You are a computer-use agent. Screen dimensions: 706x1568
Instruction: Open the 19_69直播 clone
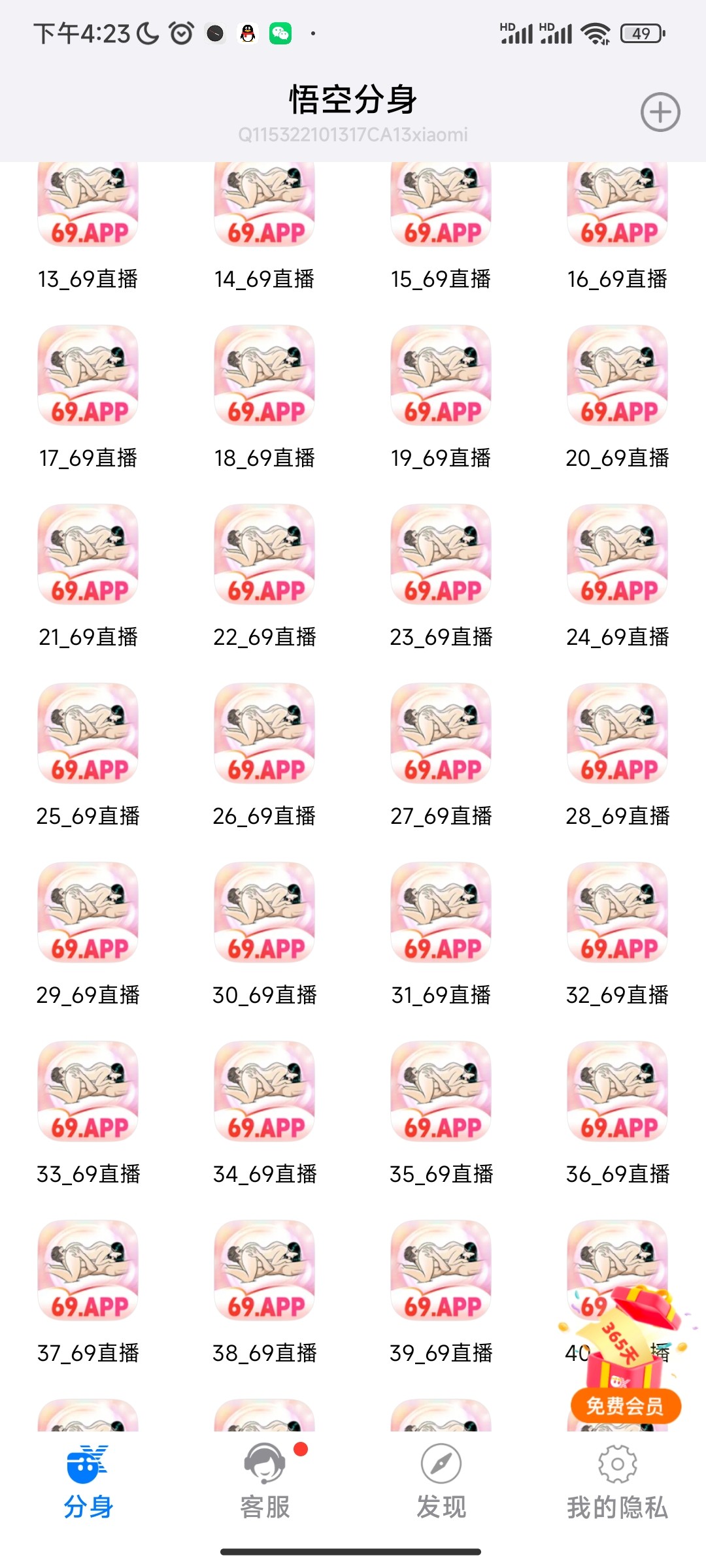[441, 376]
